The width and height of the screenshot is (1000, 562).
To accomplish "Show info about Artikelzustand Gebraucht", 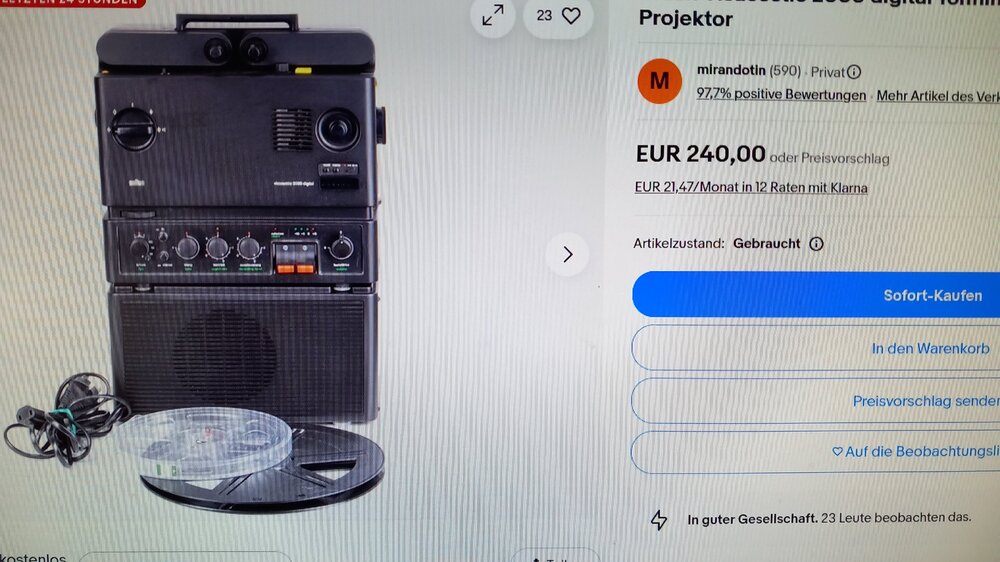I will click(x=816, y=244).
